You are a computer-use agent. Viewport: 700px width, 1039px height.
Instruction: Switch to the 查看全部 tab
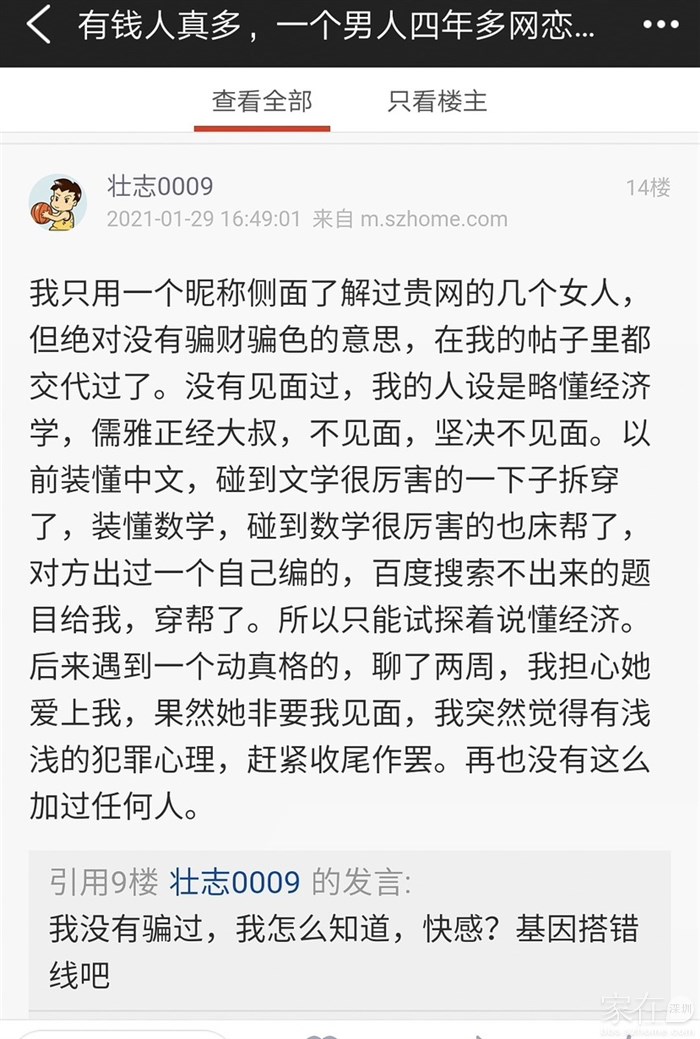(x=262, y=101)
